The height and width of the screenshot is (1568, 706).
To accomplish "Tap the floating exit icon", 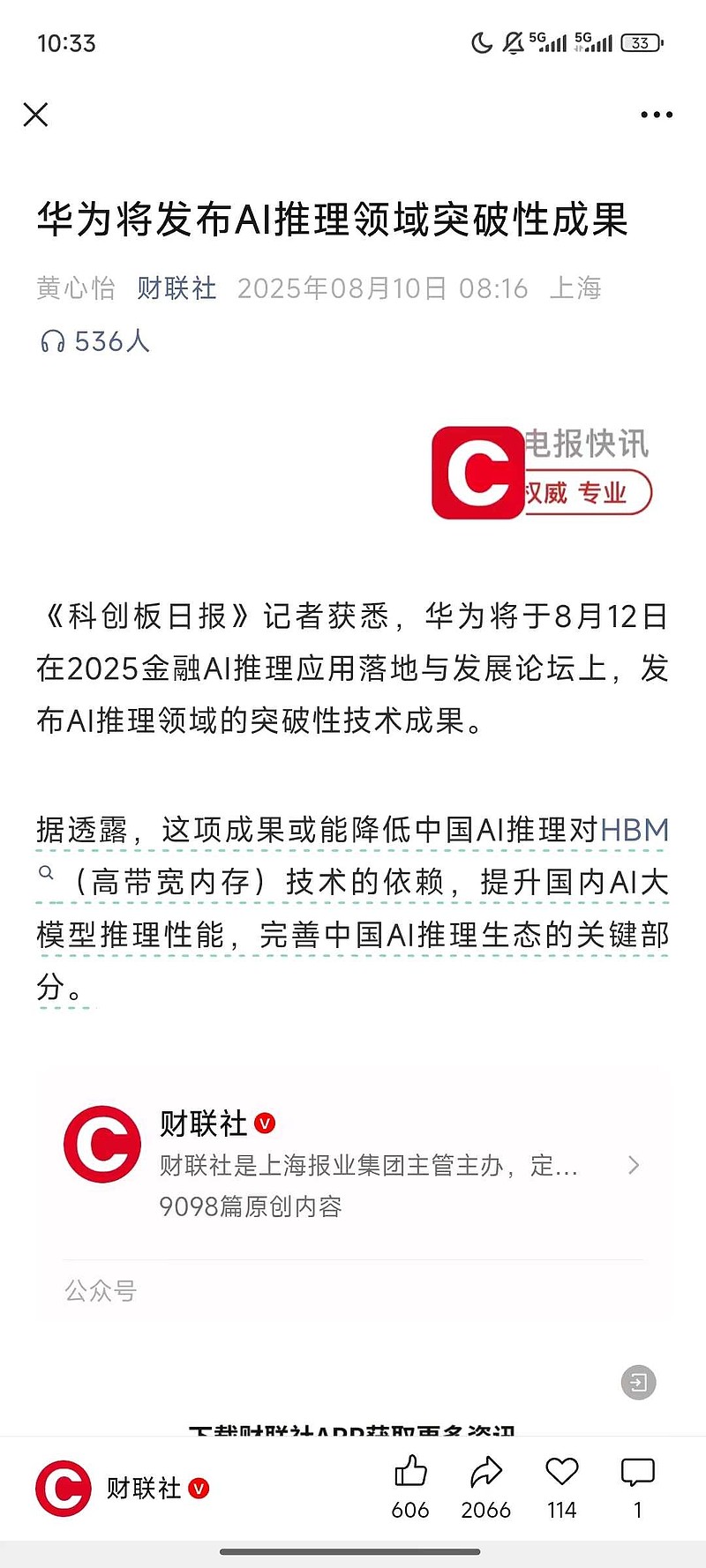I will click(x=639, y=1383).
